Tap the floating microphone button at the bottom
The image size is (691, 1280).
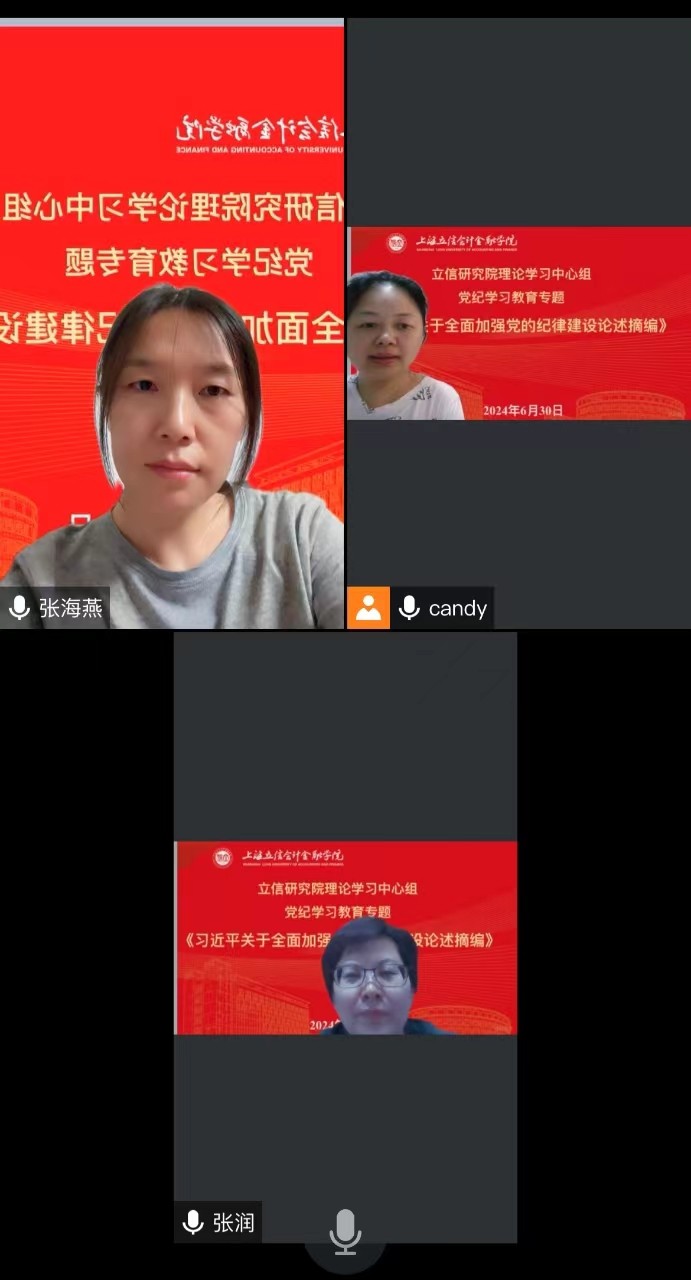pos(345,1234)
